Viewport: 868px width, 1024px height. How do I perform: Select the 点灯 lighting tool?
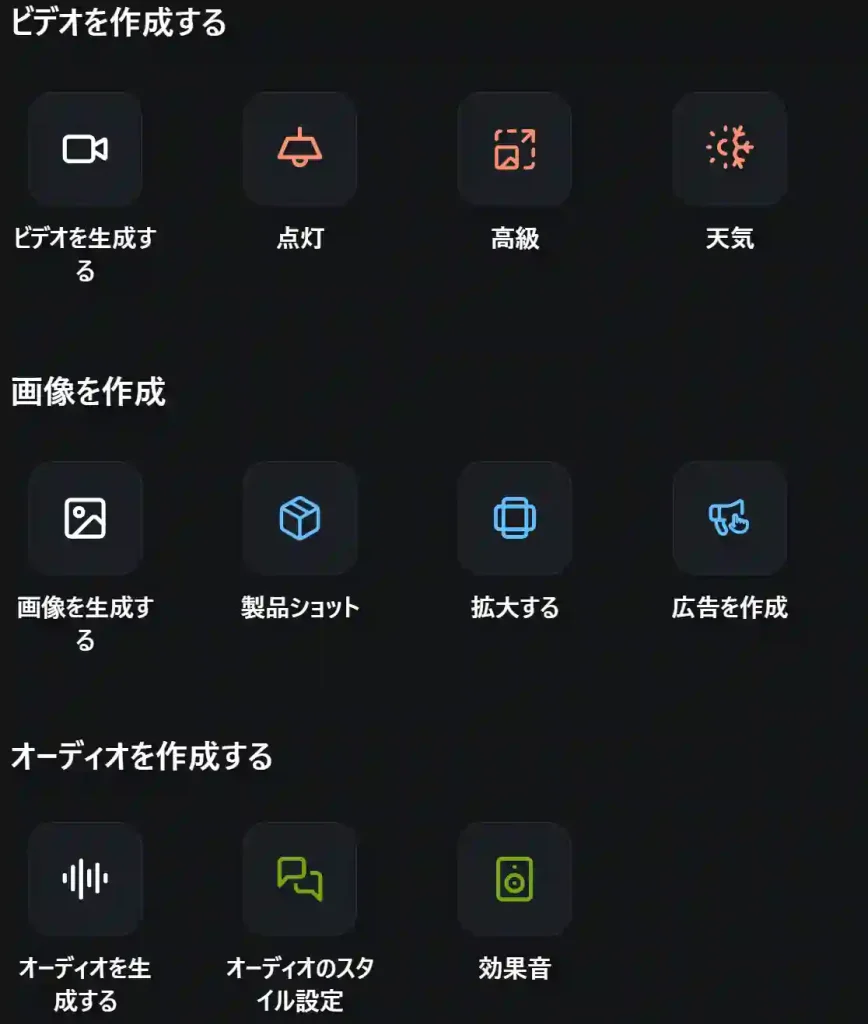click(300, 149)
